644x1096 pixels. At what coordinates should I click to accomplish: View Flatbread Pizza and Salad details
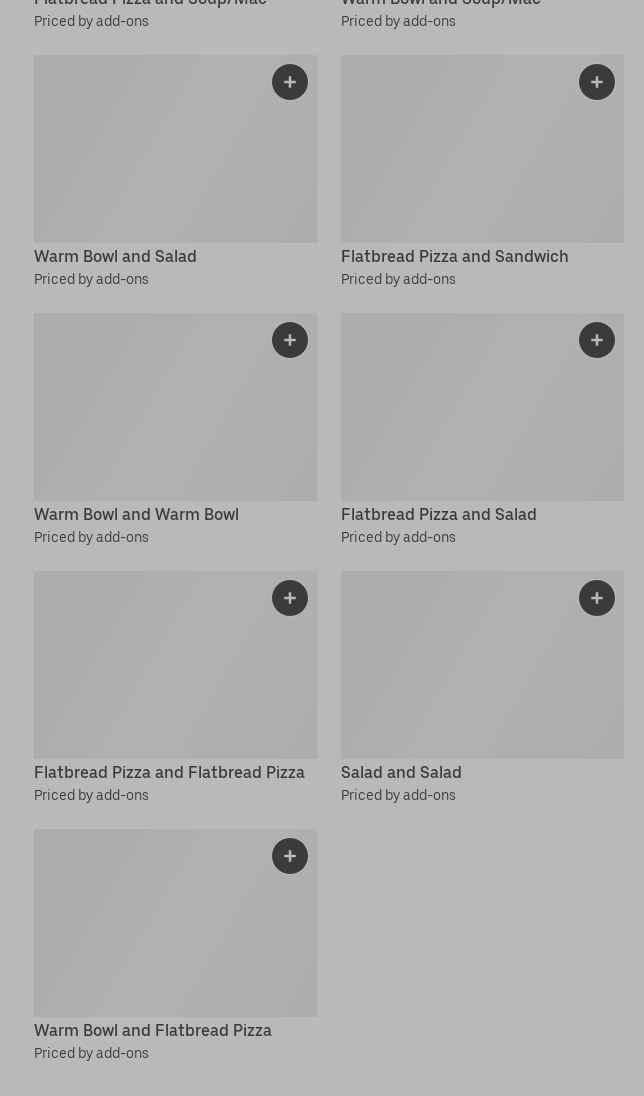(438, 514)
